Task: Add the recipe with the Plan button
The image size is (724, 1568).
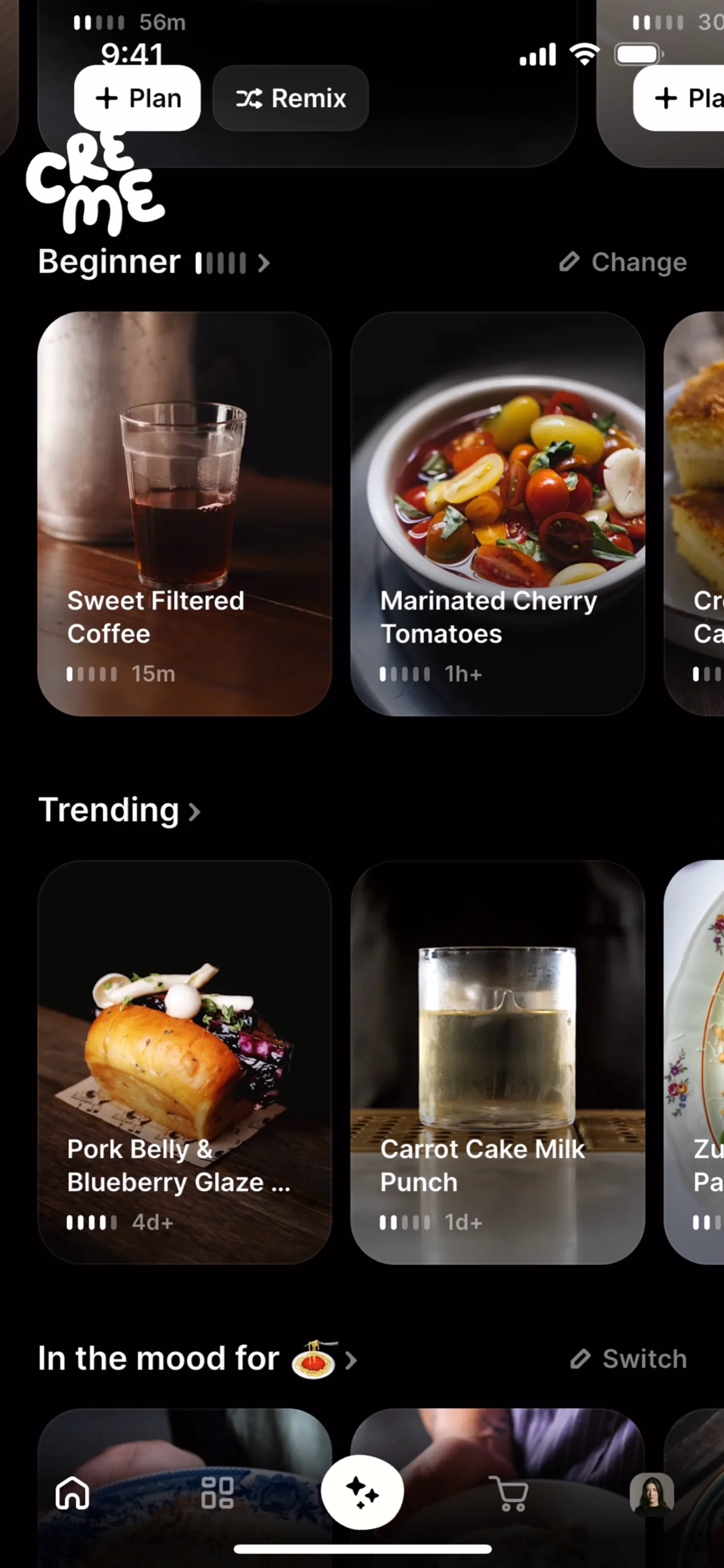Action: pyautogui.click(x=137, y=98)
